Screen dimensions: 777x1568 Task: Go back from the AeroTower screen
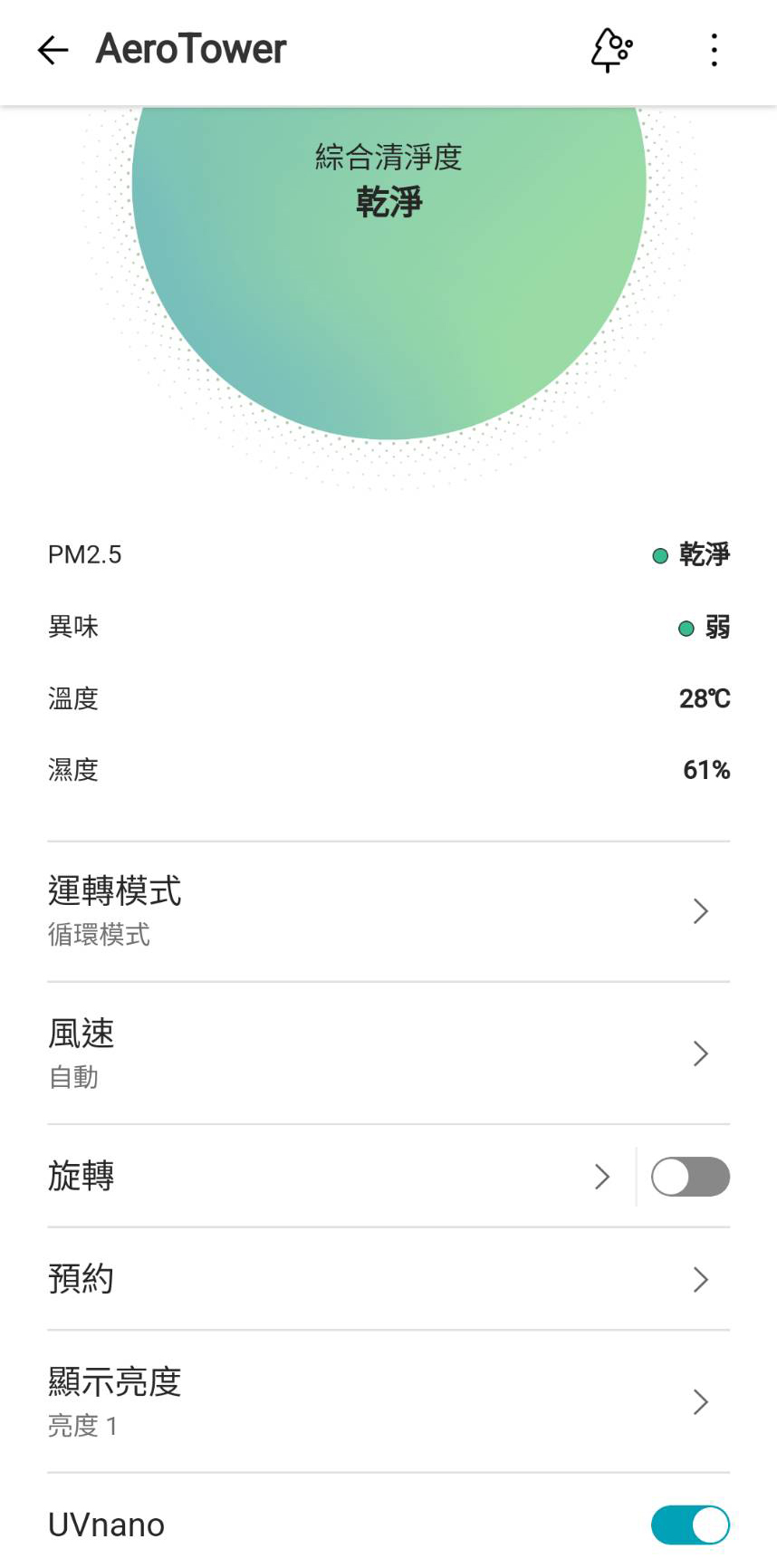tap(53, 51)
